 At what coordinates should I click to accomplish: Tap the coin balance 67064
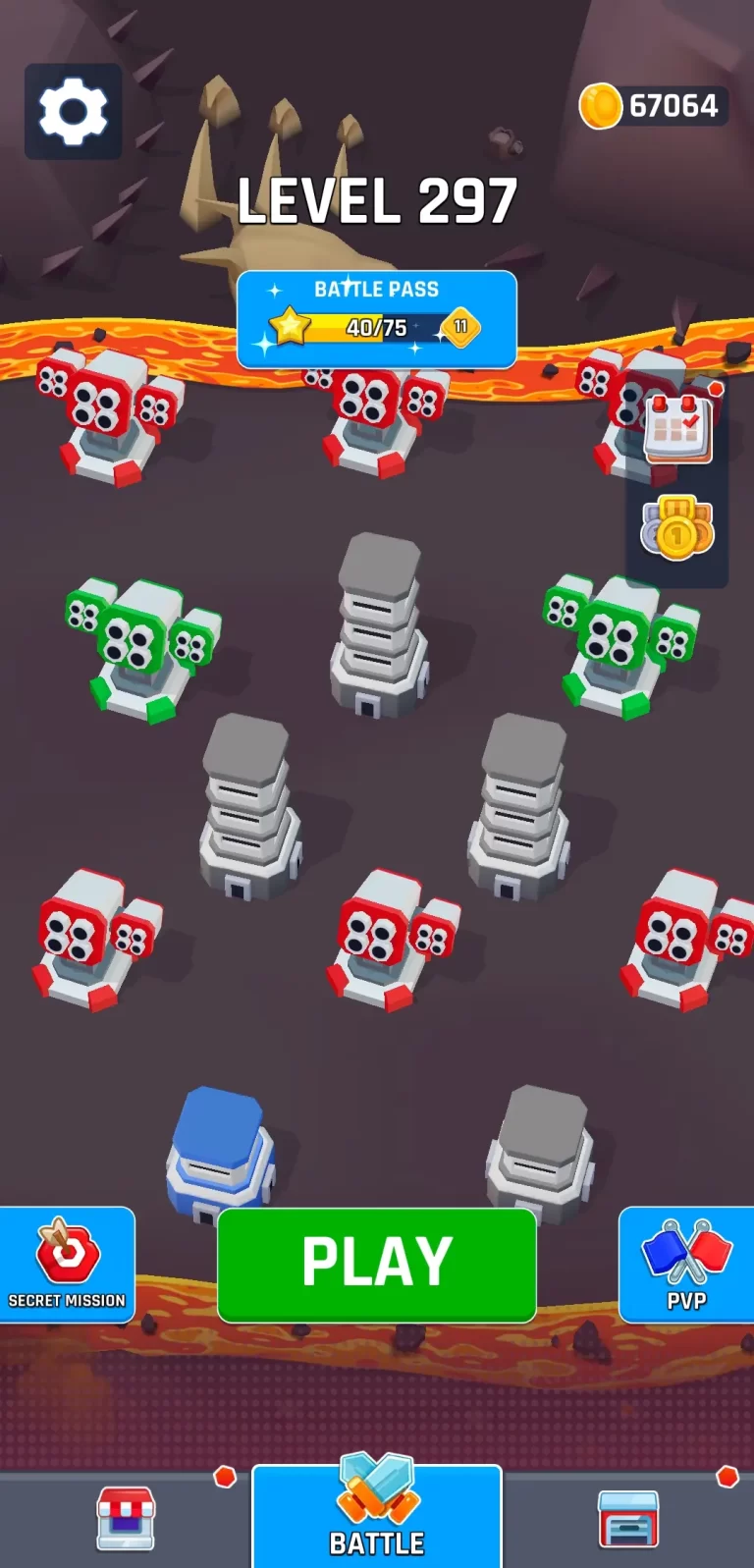(x=652, y=106)
